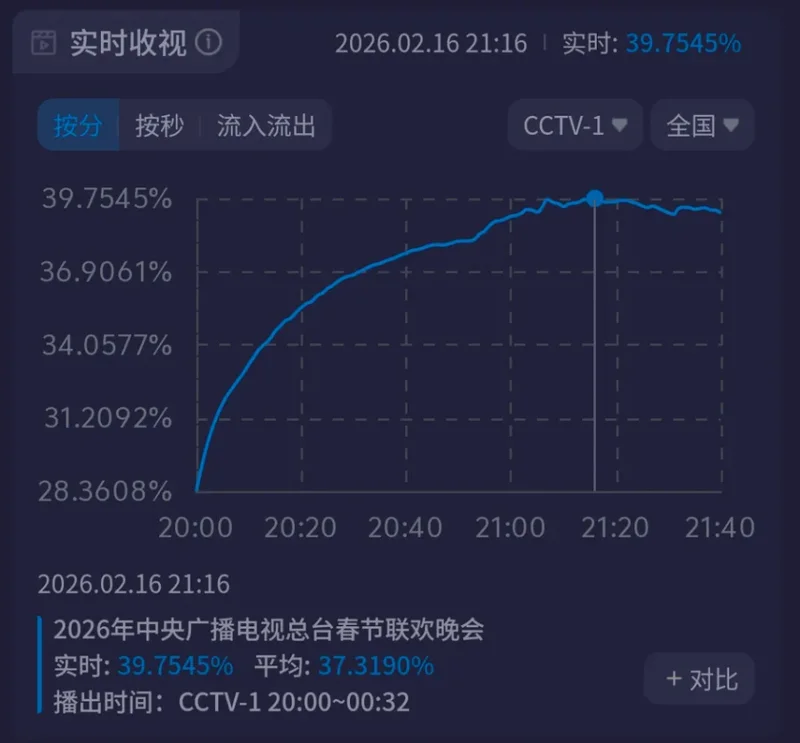Select the 21:16 marker on the chart
Viewport: 800px width, 743px height.
tap(595, 198)
